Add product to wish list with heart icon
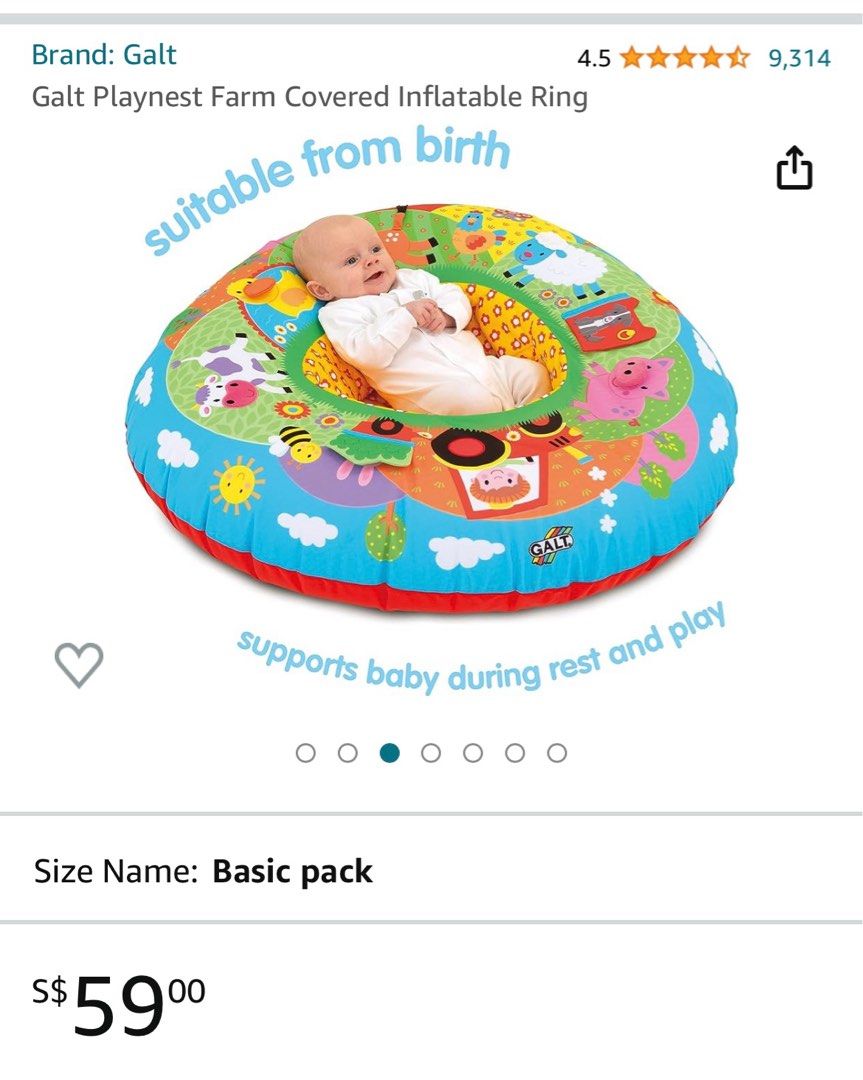 tap(79, 664)
